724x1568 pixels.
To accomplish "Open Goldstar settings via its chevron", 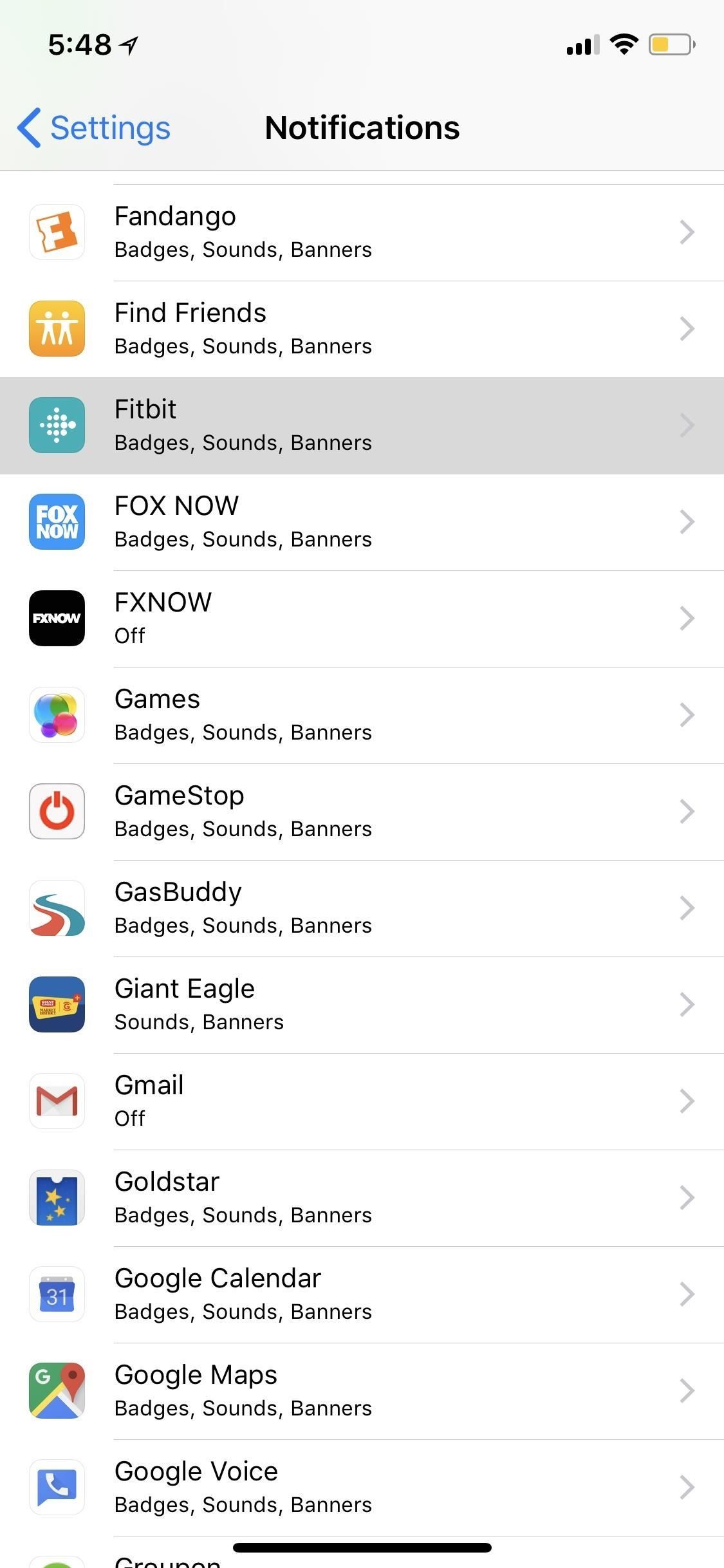I will (x=687, y=1197).
